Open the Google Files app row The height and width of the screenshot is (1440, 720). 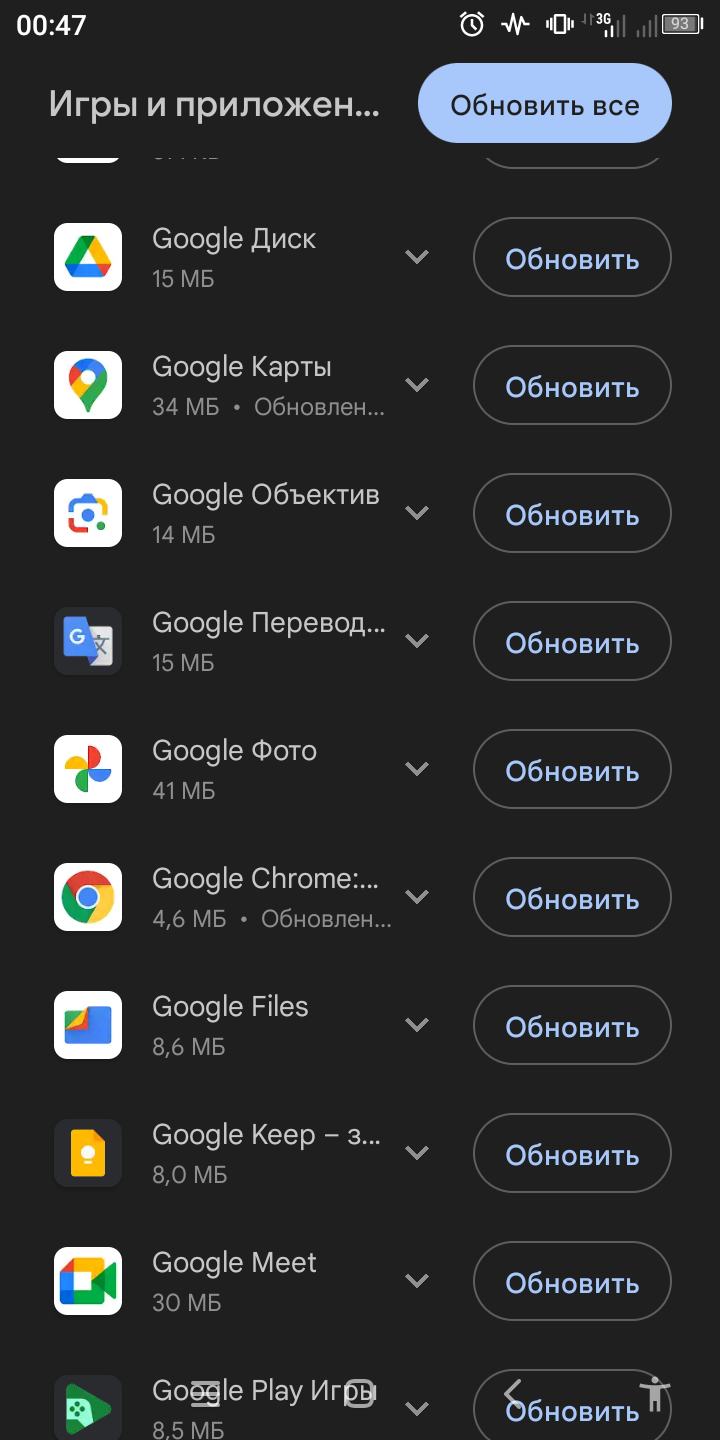coord(230,1025)
